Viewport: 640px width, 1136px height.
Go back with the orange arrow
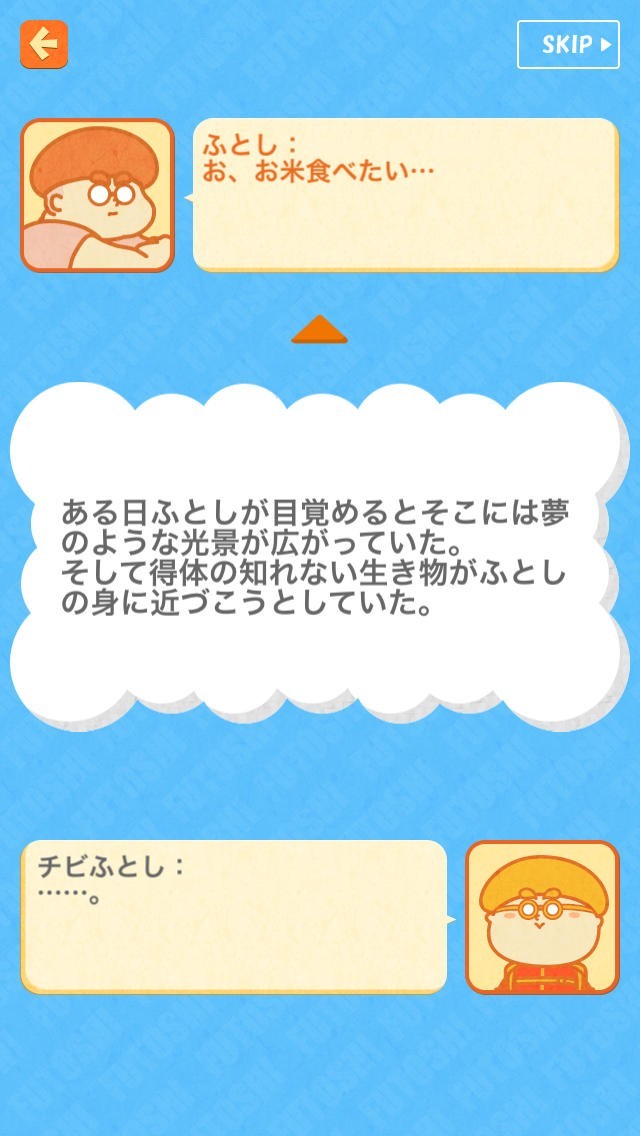pyautogui.click(x=44, y=44)
